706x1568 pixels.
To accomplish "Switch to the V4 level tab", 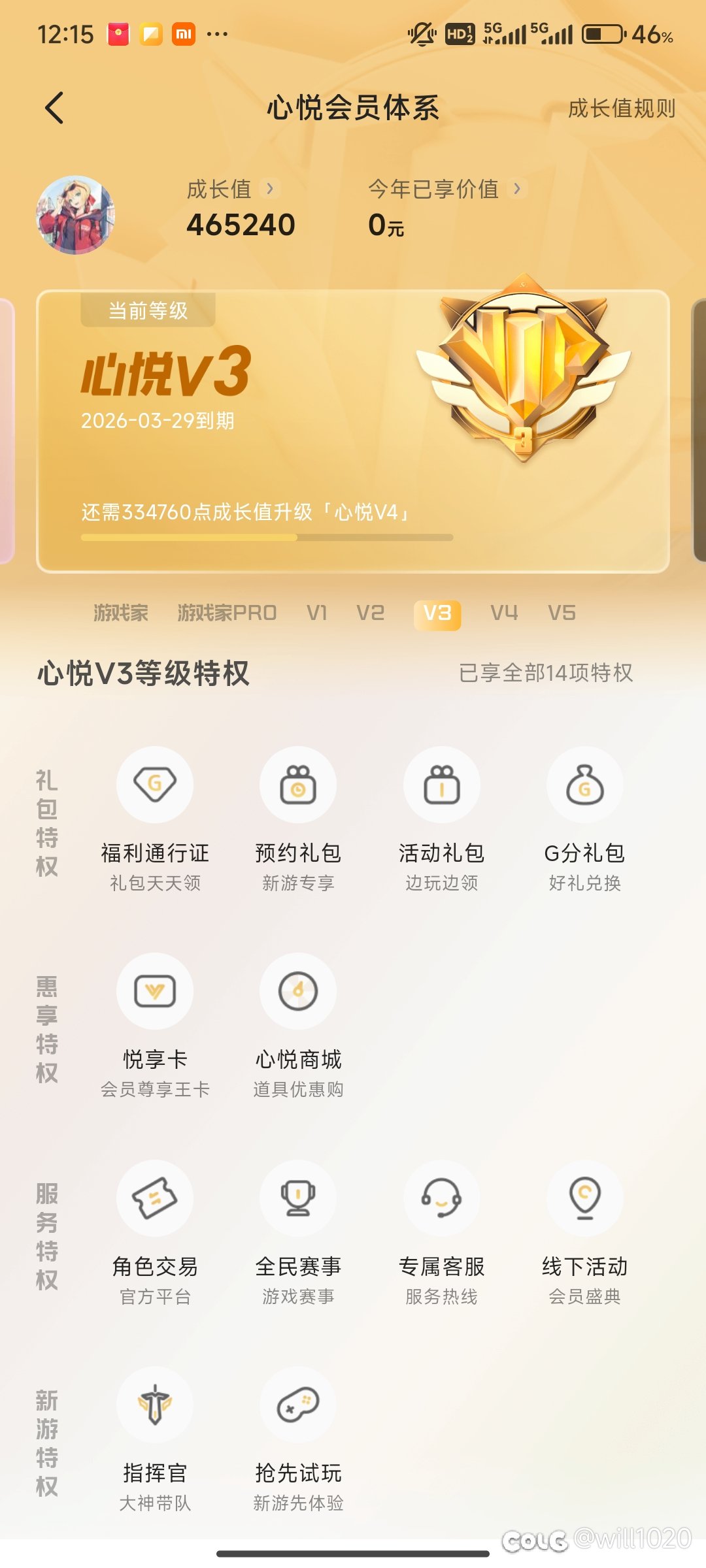I will pyautogui.click(x=504, y=613).
